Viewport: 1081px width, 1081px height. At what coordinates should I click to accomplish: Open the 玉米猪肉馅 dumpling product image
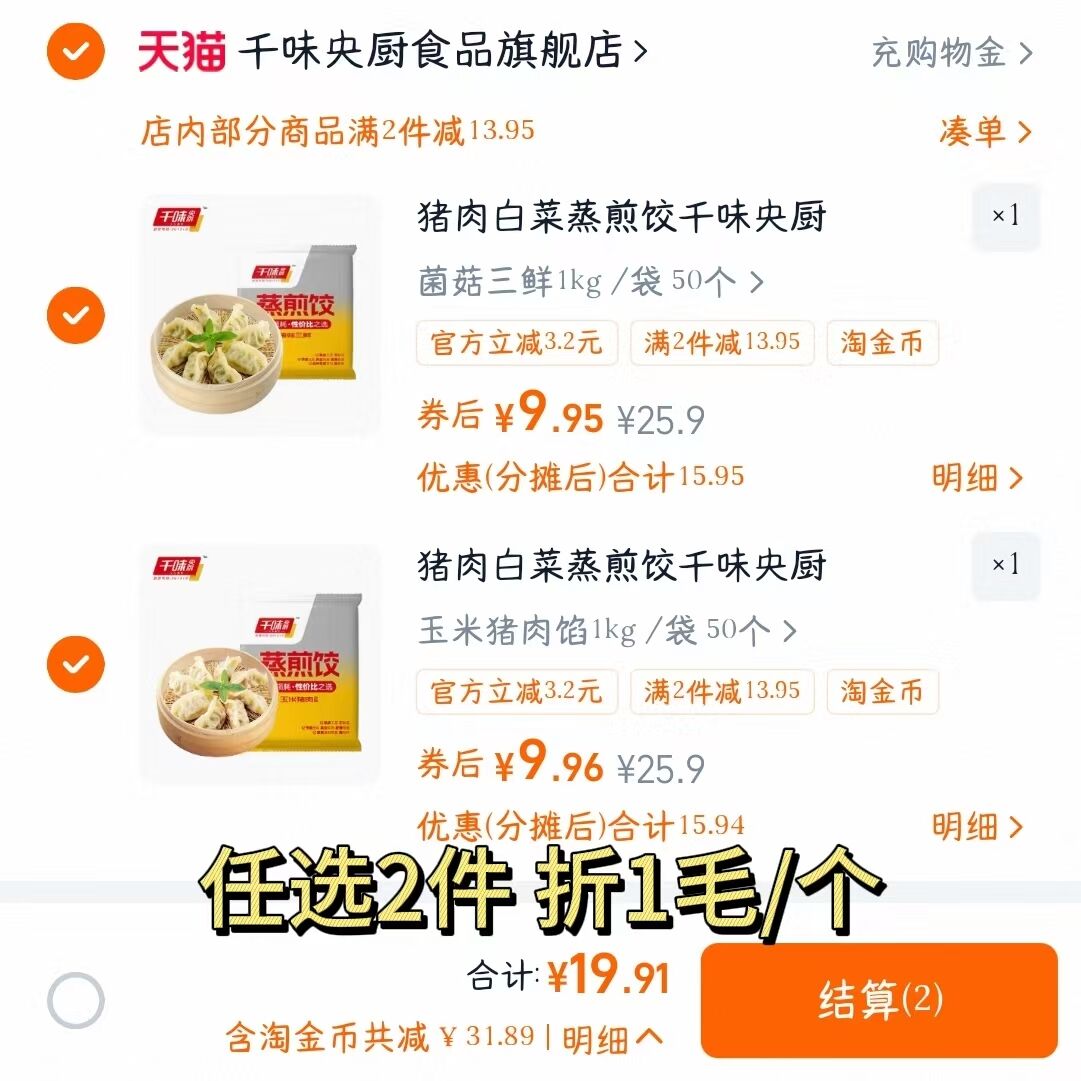coord(260,664)
